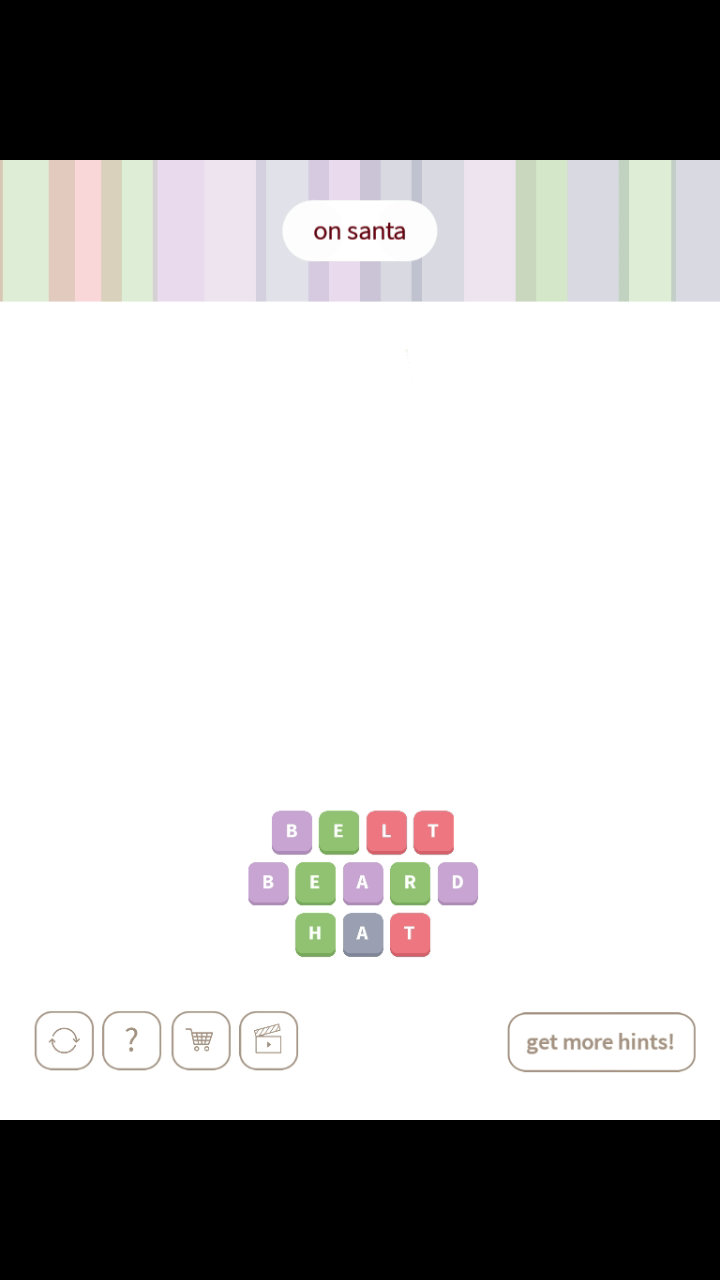This screenshot has height=1280, width=720.
Task: Select the letter R tile
Action: pos(410,883)
